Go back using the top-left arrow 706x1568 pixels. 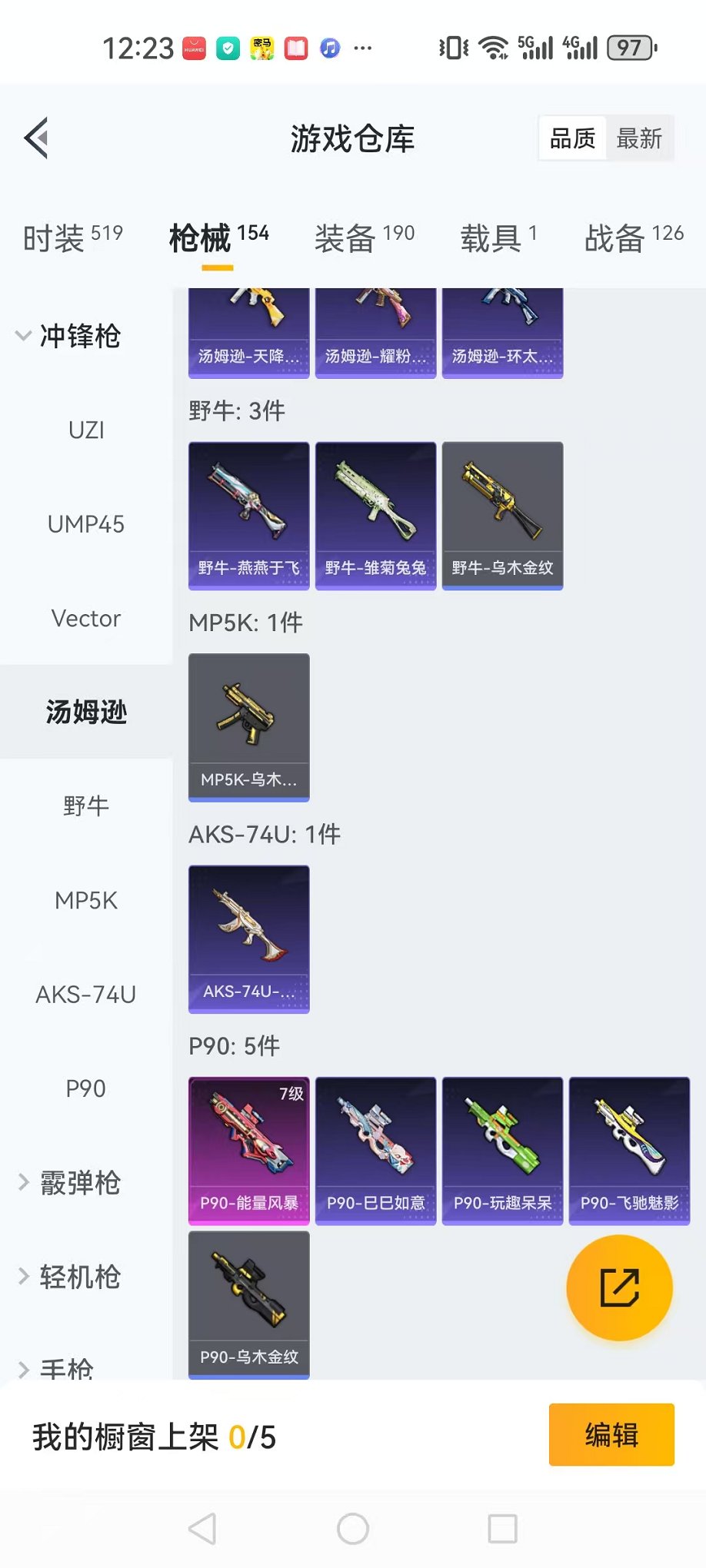36,138
